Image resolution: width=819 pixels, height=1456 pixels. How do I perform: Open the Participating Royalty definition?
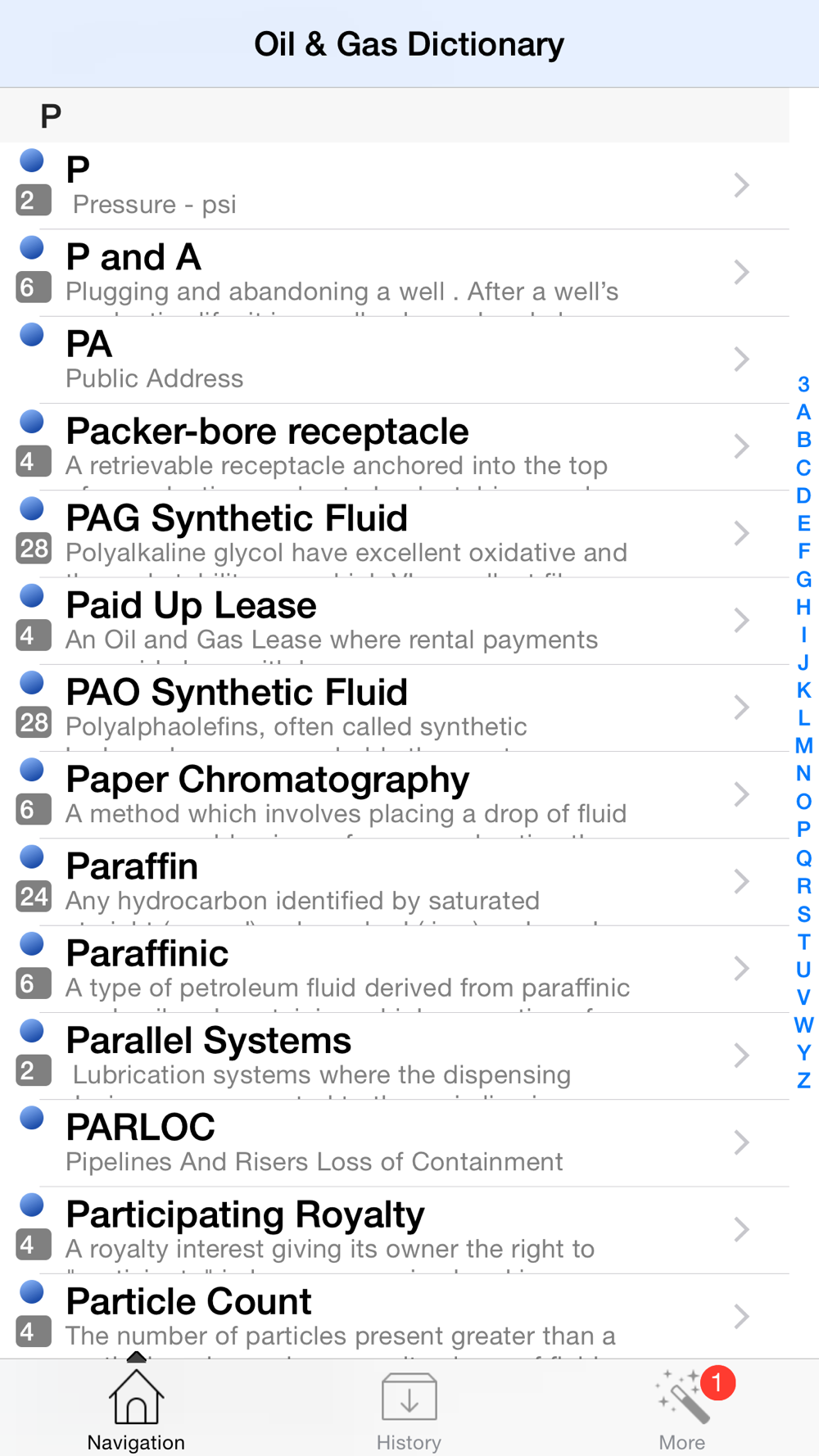point(395,1231)
